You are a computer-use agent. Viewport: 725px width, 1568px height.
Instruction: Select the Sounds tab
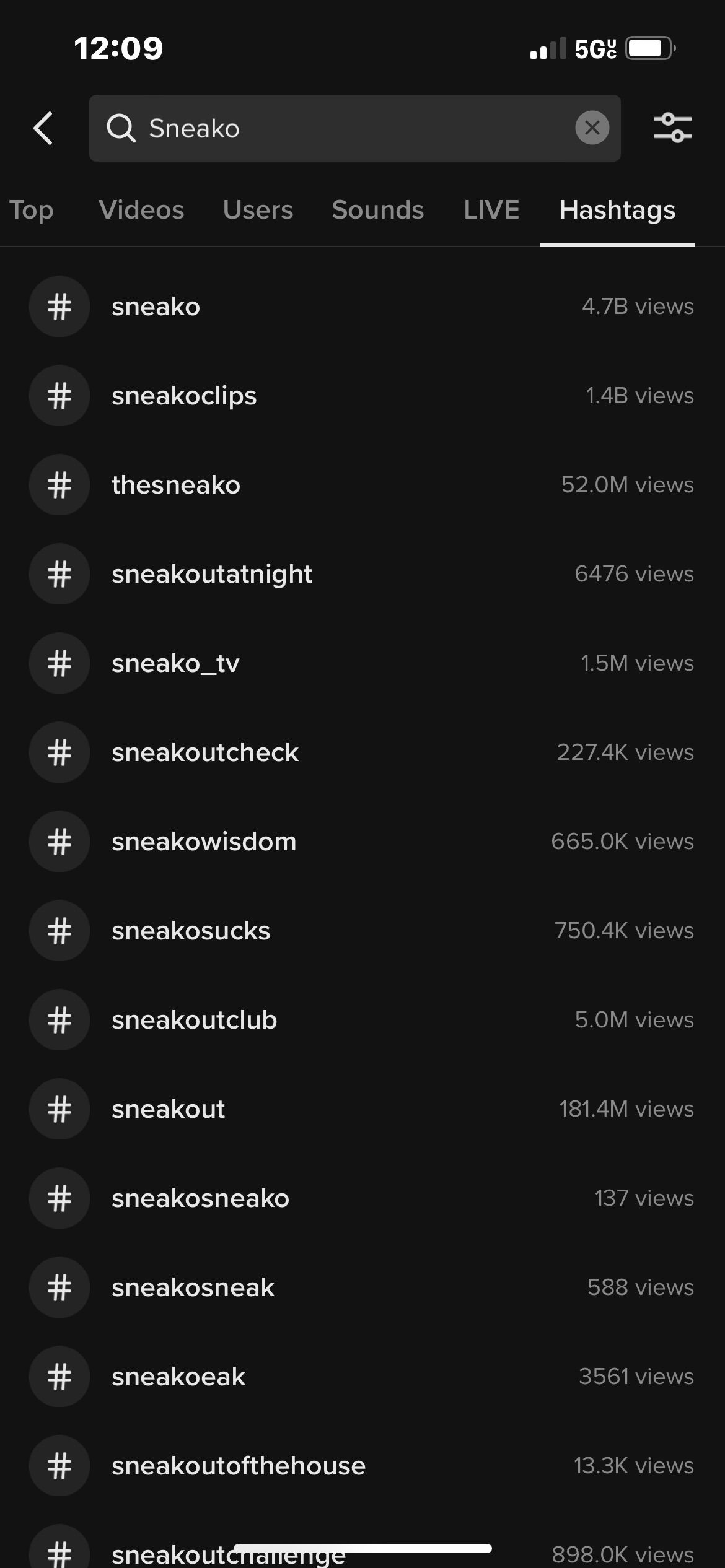(377, 210)
